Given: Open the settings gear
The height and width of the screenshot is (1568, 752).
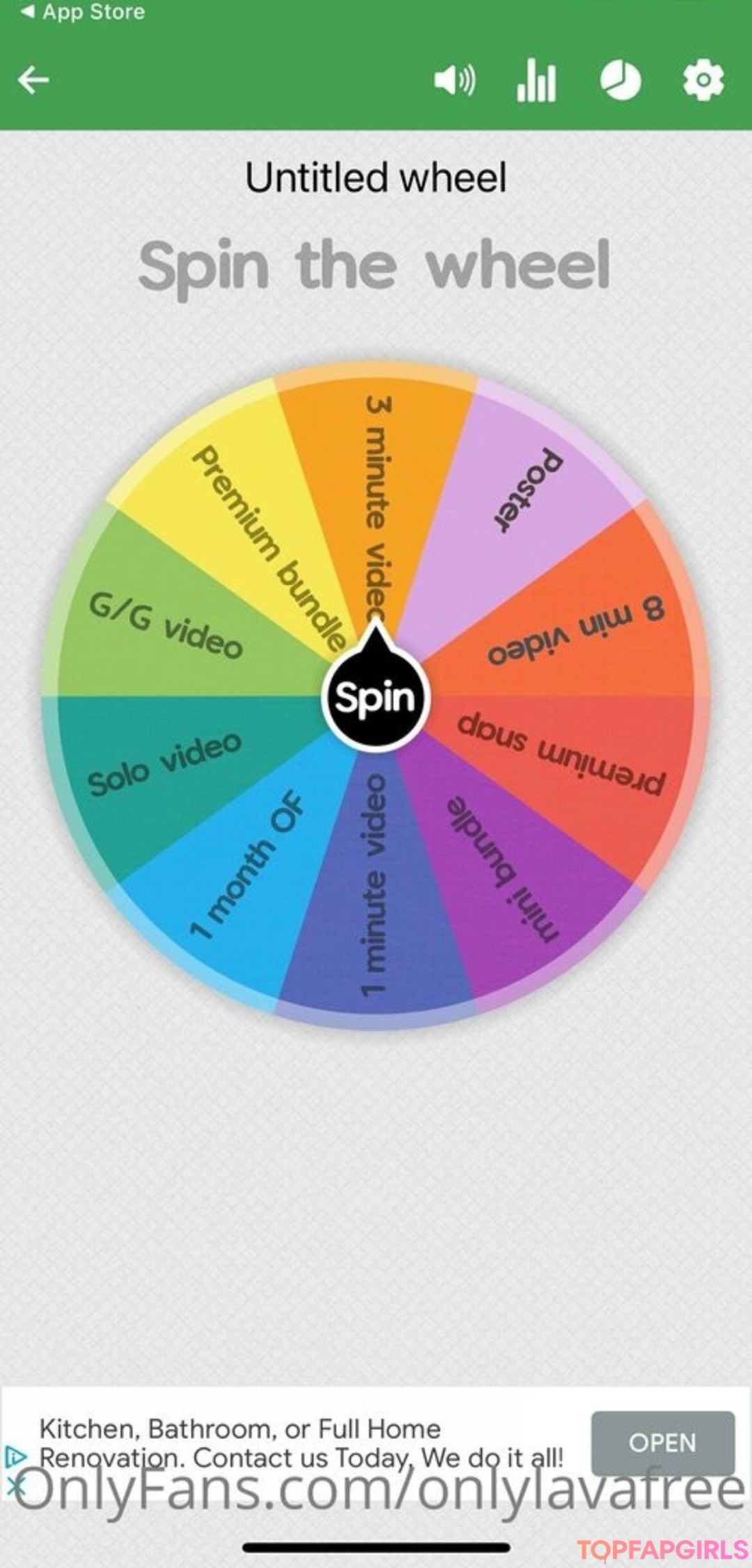Looking at the screenshot, I should 703,80.
